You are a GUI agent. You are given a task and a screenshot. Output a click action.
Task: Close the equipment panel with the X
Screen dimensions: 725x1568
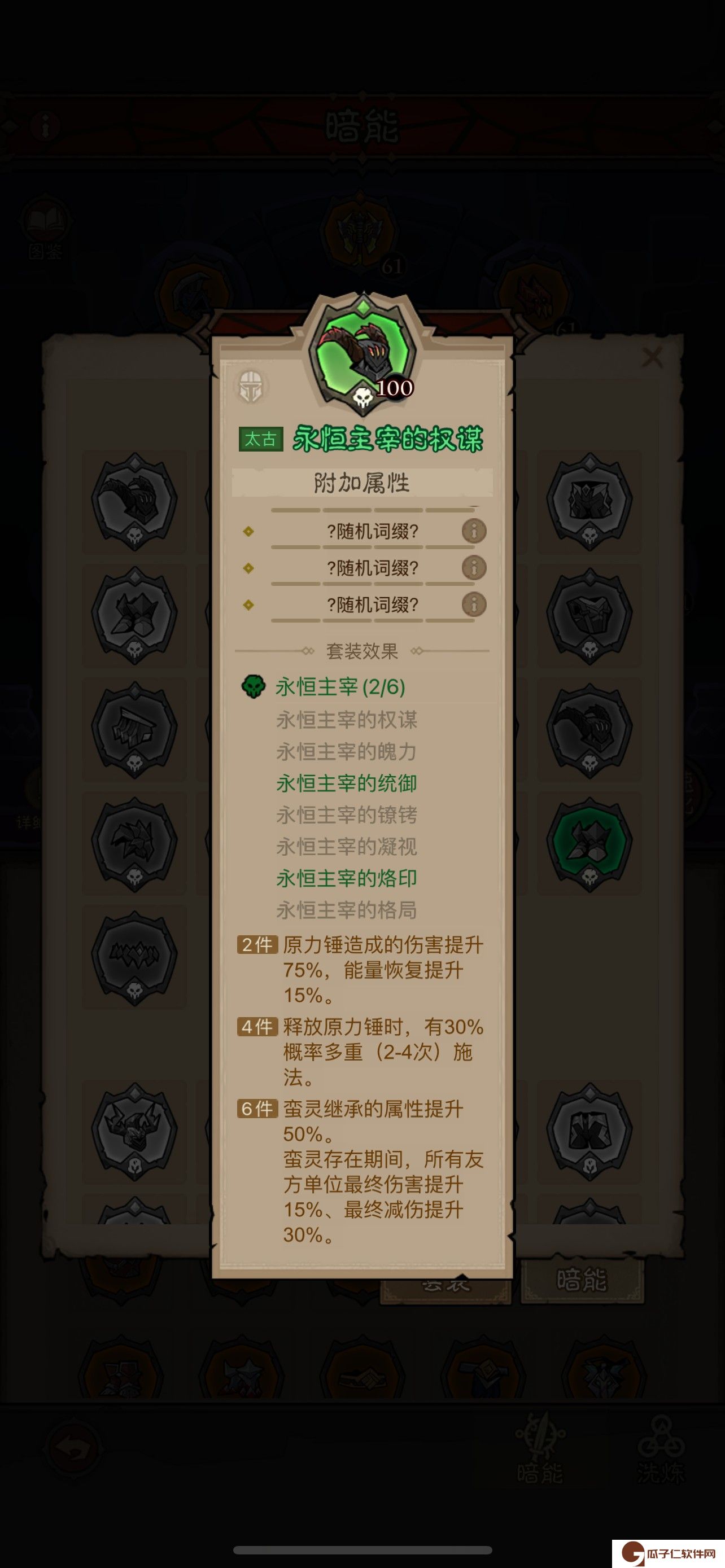[652, 357]
